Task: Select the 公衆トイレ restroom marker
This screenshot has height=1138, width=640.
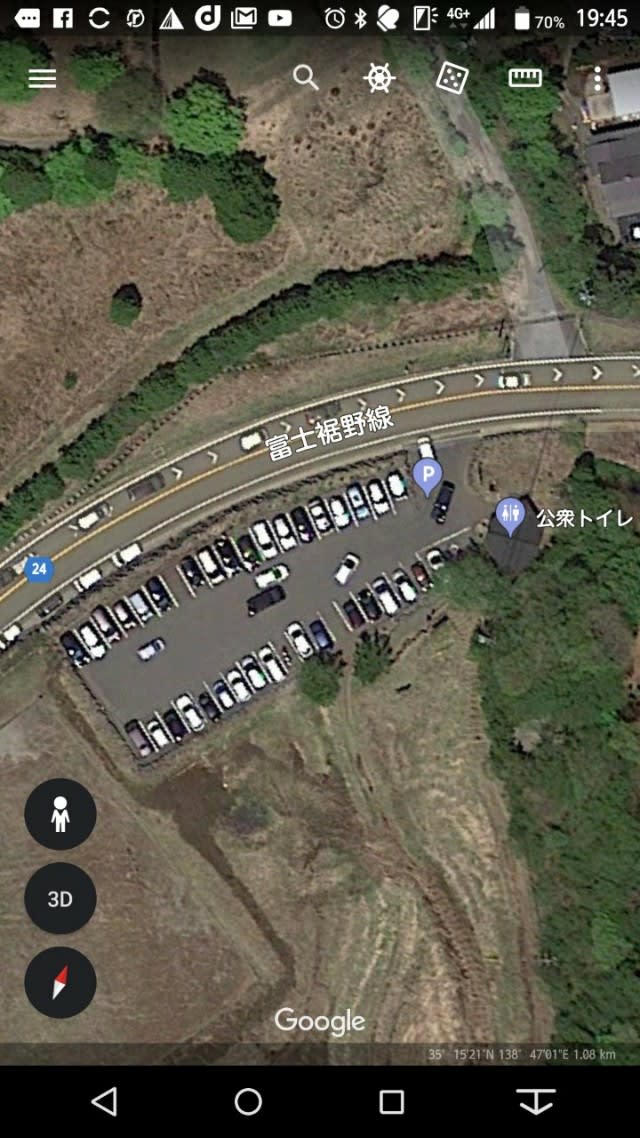Action: click(510, 516)
